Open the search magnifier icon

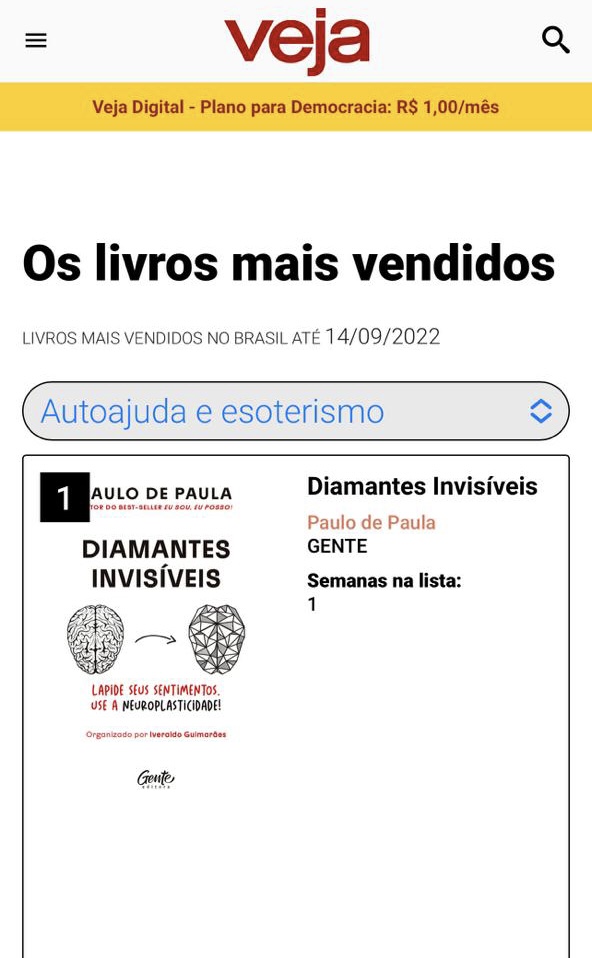[x=555, y=40]
